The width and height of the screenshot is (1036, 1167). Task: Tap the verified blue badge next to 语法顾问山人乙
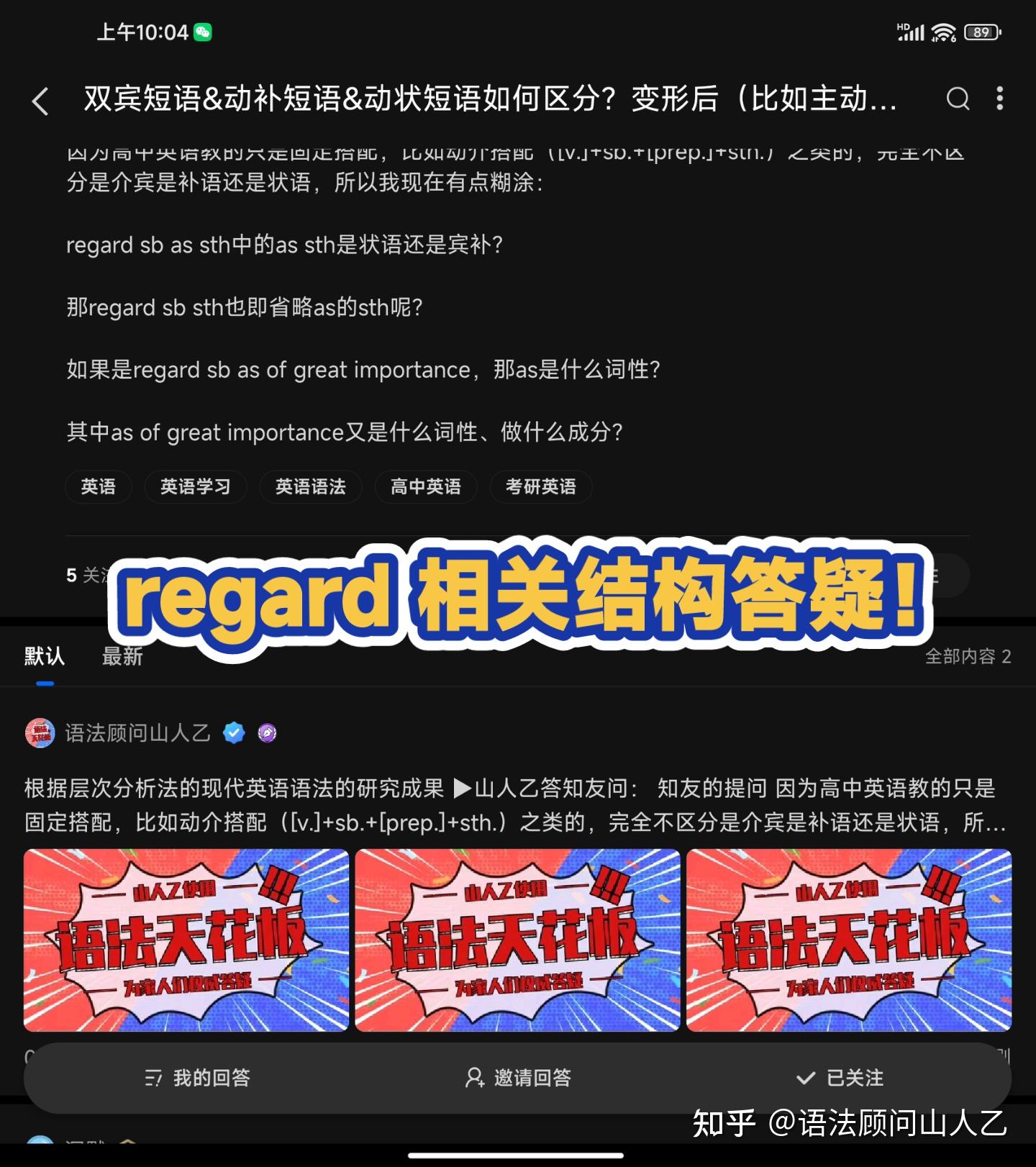232,732
